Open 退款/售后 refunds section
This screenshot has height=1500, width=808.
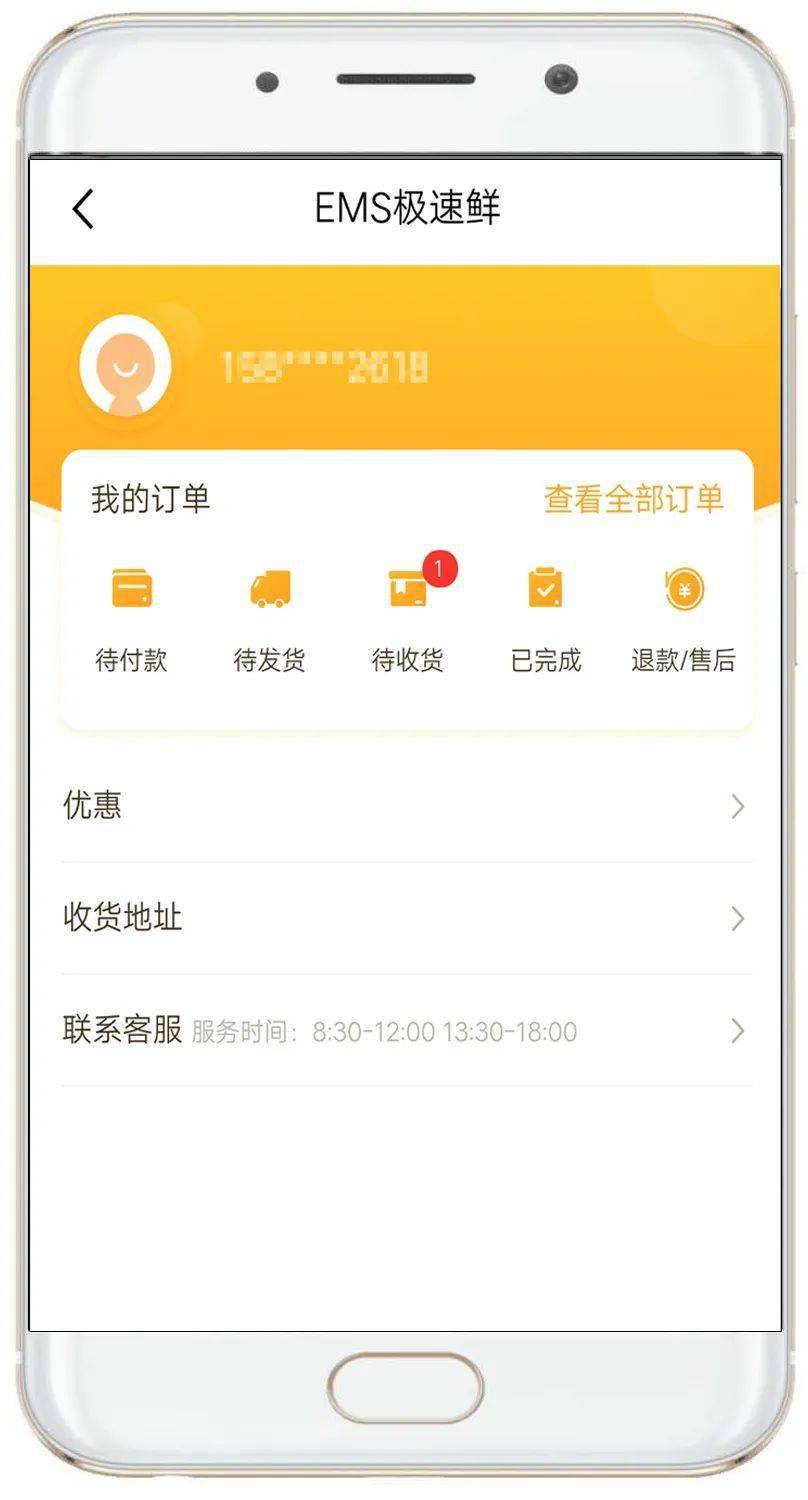tap(684, 619)
